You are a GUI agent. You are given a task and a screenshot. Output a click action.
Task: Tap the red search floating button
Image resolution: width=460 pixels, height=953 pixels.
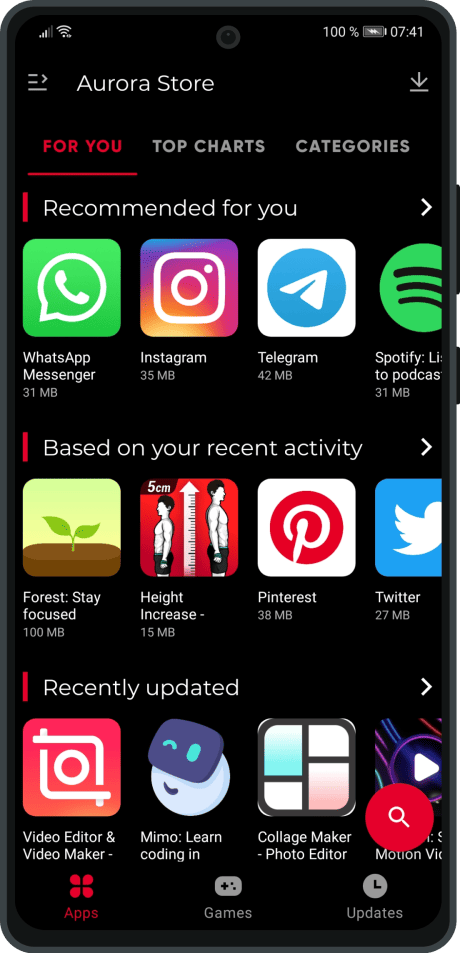[399, 817]
